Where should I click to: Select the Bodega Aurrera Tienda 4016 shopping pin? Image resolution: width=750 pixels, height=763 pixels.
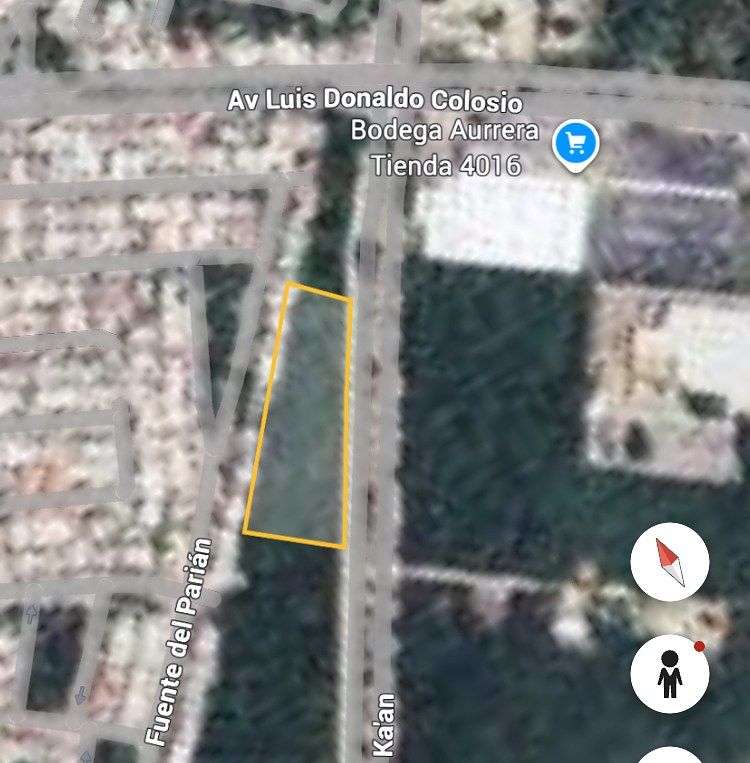click(x=576, y=145)
